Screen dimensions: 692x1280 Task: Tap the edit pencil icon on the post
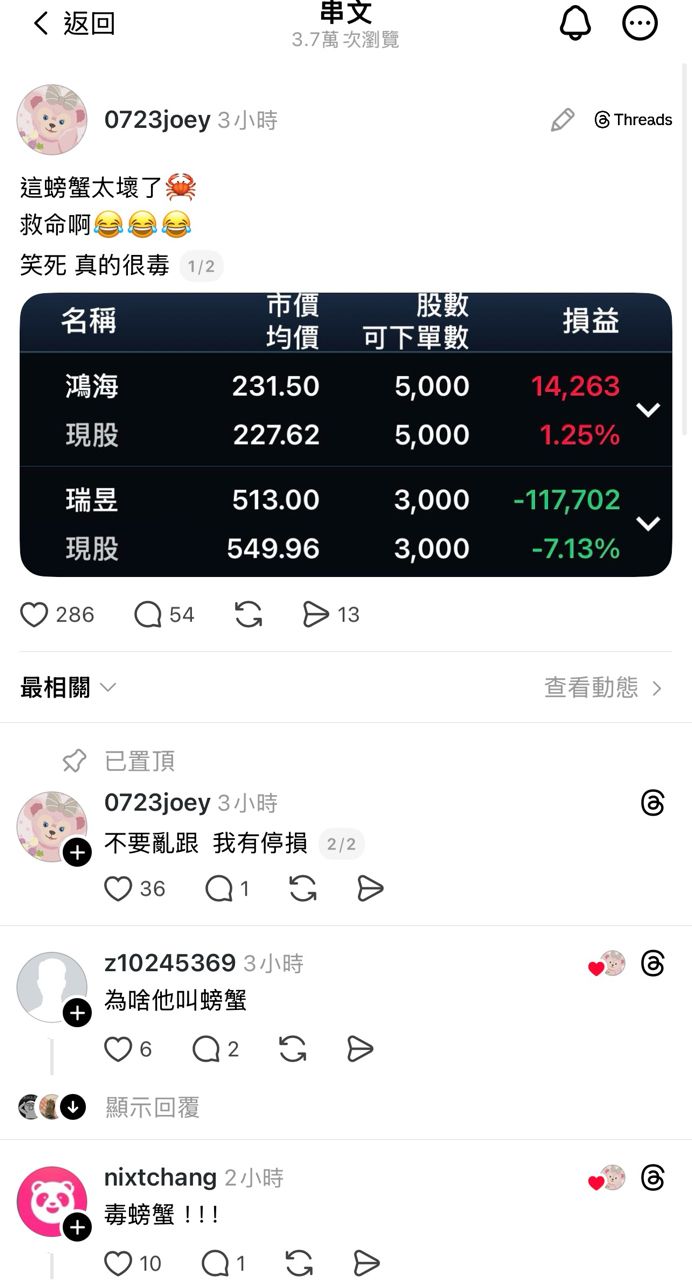563,120
